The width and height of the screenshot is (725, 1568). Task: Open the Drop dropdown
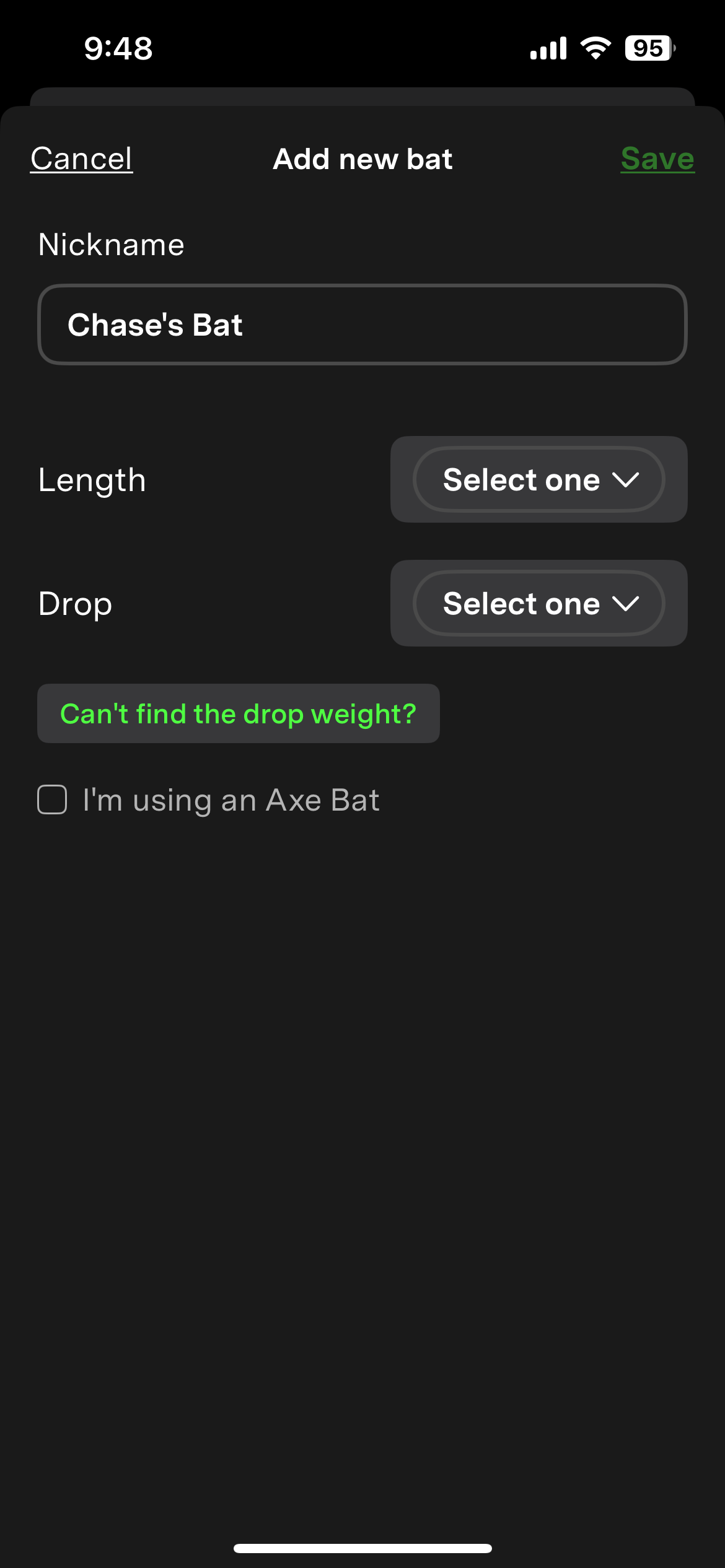538,603
